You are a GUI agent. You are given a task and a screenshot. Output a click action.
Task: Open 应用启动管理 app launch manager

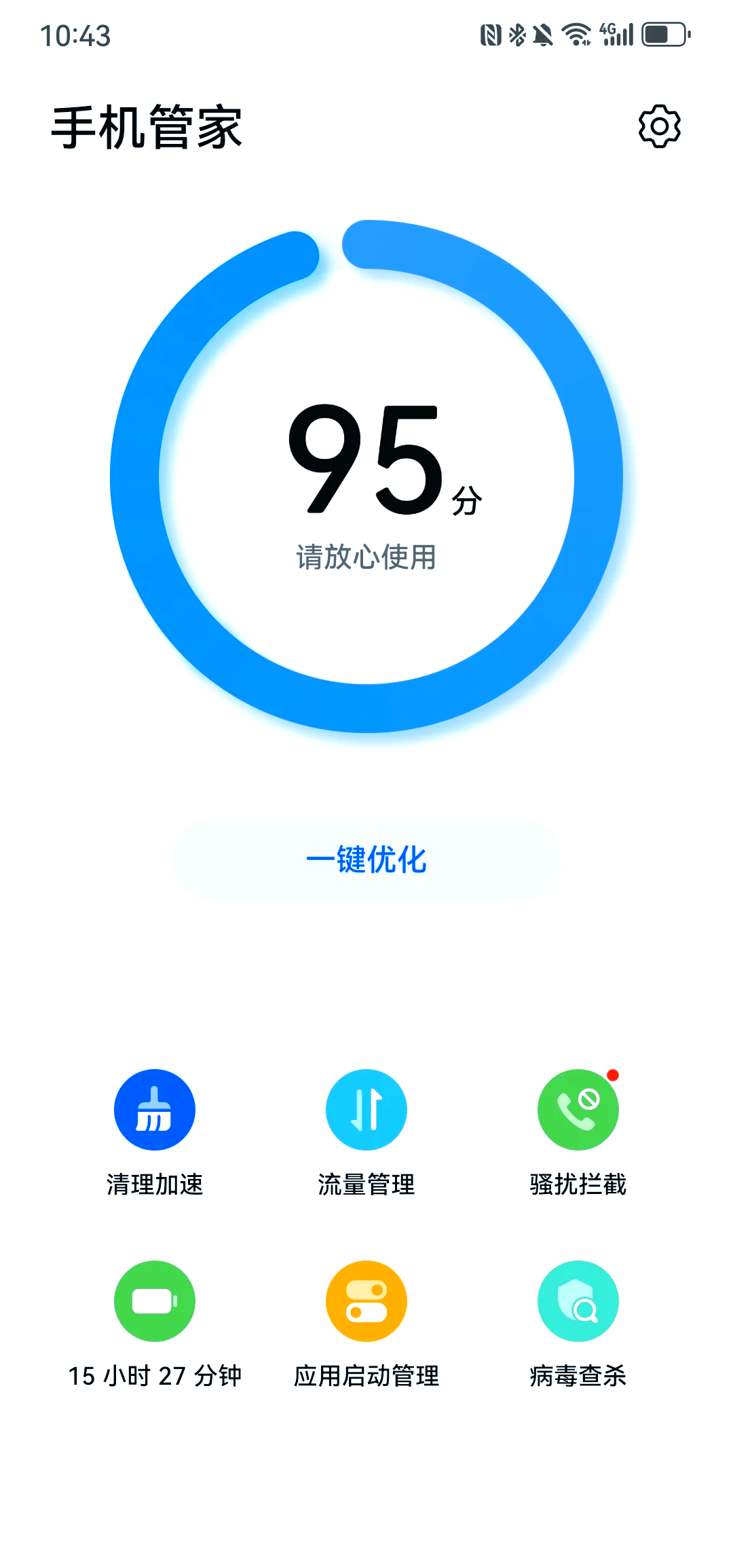click(x=366, y=1301)
